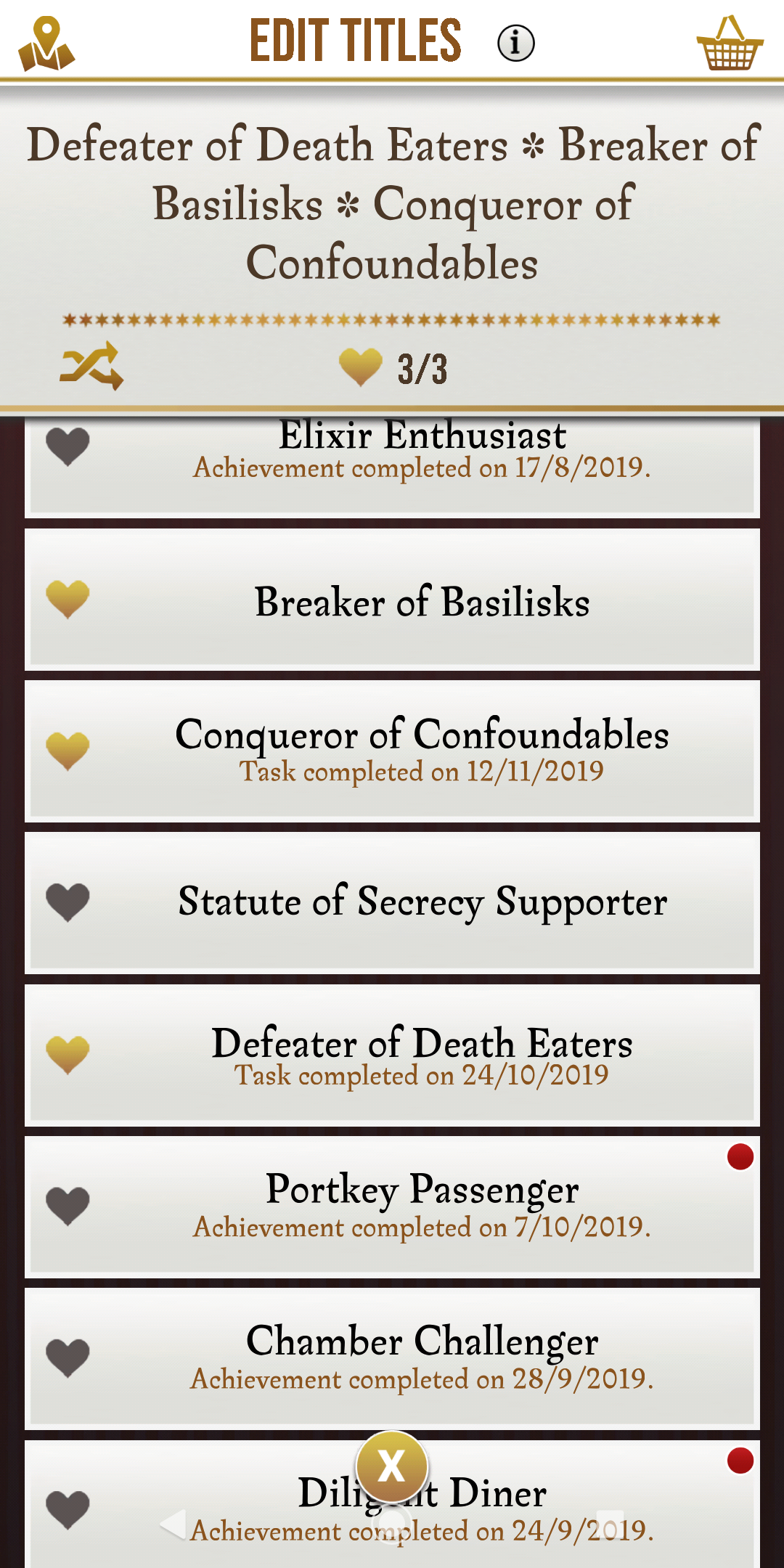Favorite the Elixir Enthusiast title
Screen dimensions: 784x1568
click(68, 446)
